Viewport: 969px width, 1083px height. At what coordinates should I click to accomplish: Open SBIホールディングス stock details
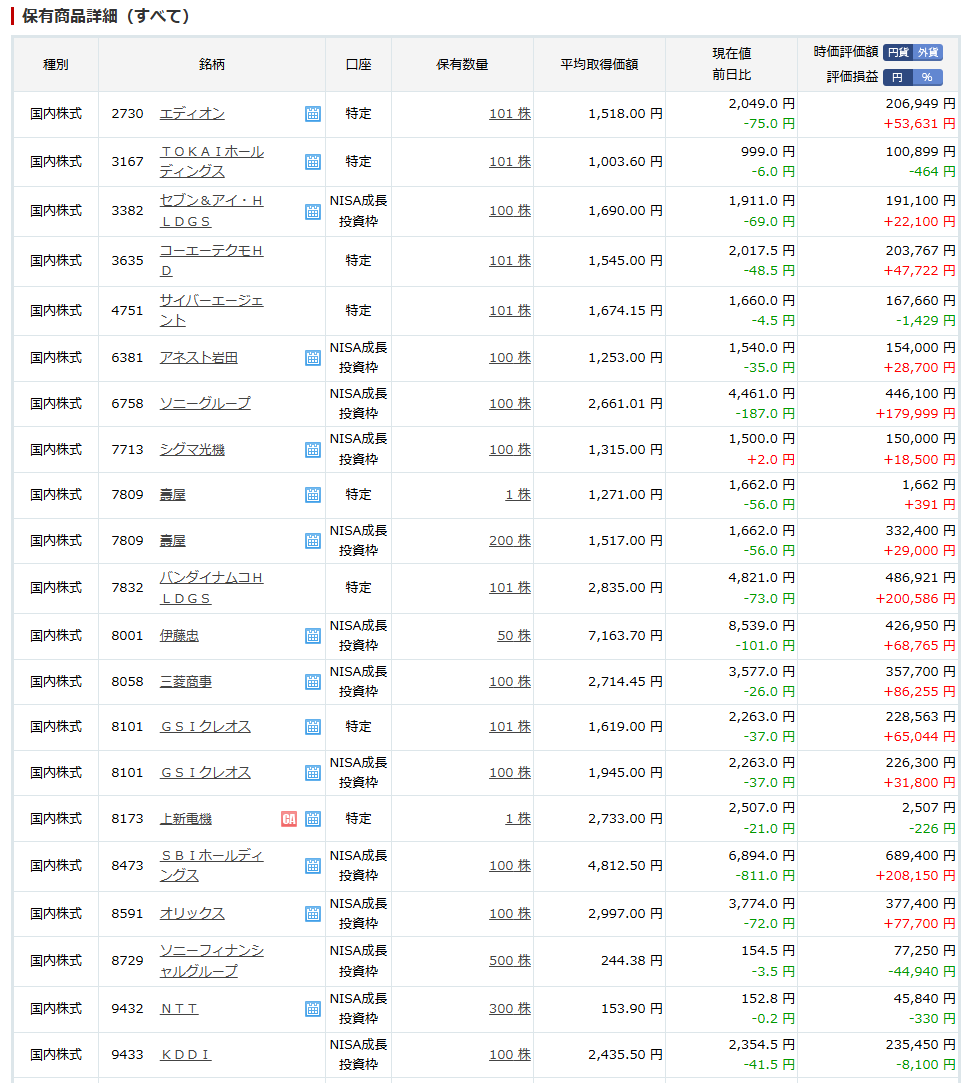(x=211, y=865)
